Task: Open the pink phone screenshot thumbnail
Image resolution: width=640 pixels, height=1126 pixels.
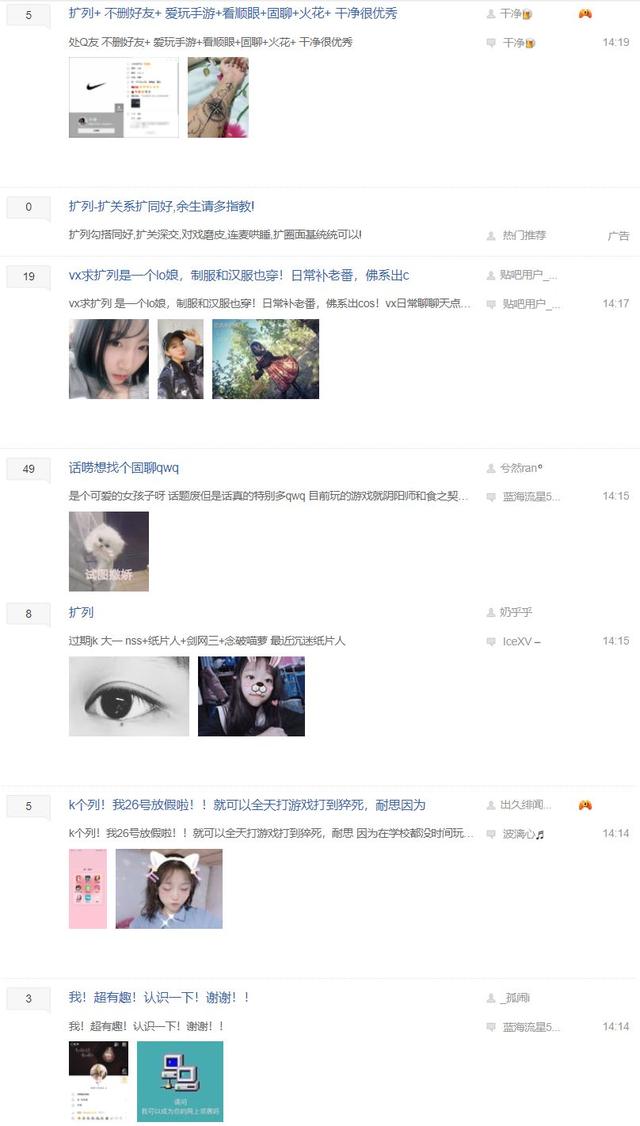Action: [x=87, y=888]
